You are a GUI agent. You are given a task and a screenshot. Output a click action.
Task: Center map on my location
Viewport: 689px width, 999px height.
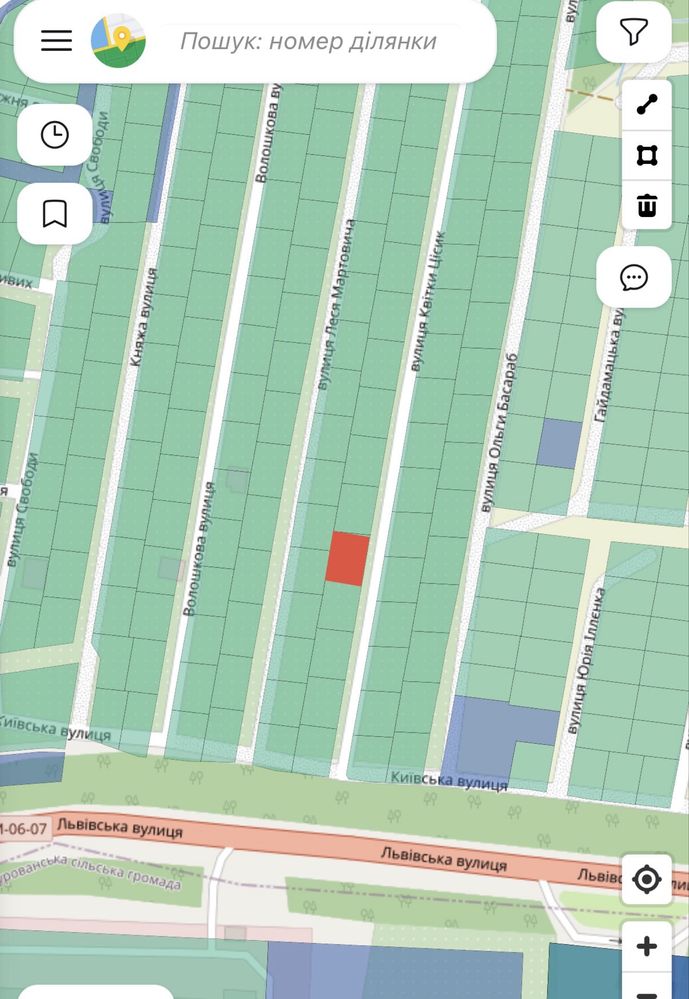click(647, 880)
